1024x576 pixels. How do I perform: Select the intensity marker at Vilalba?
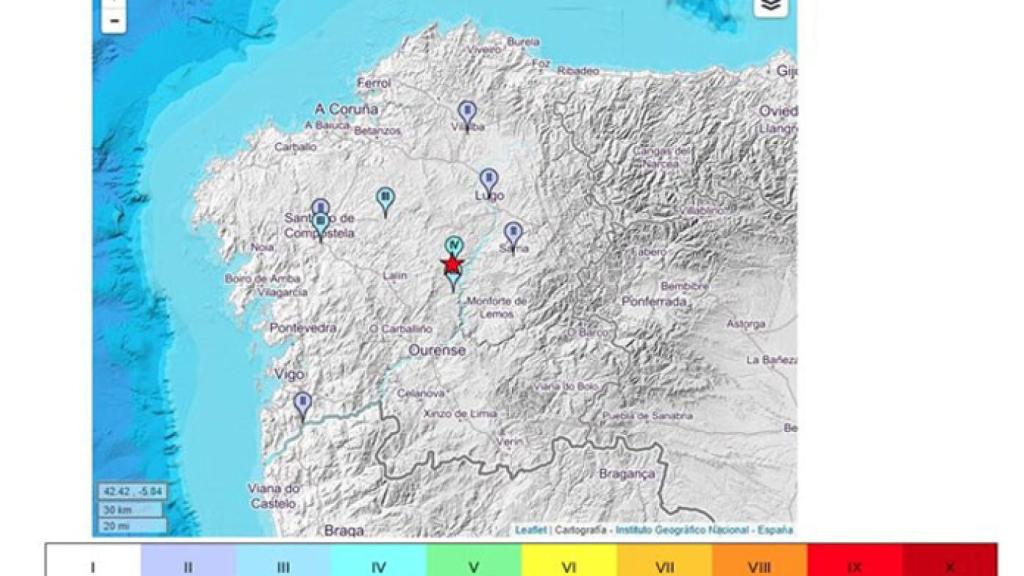467,113
